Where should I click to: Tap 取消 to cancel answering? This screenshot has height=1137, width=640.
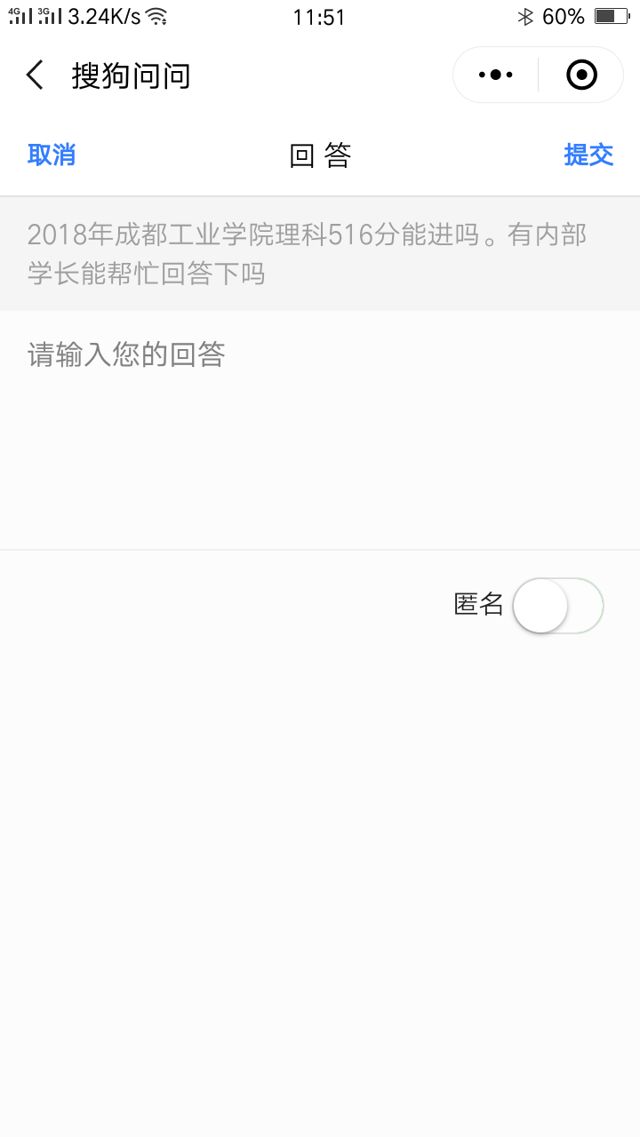click(51, 155)
